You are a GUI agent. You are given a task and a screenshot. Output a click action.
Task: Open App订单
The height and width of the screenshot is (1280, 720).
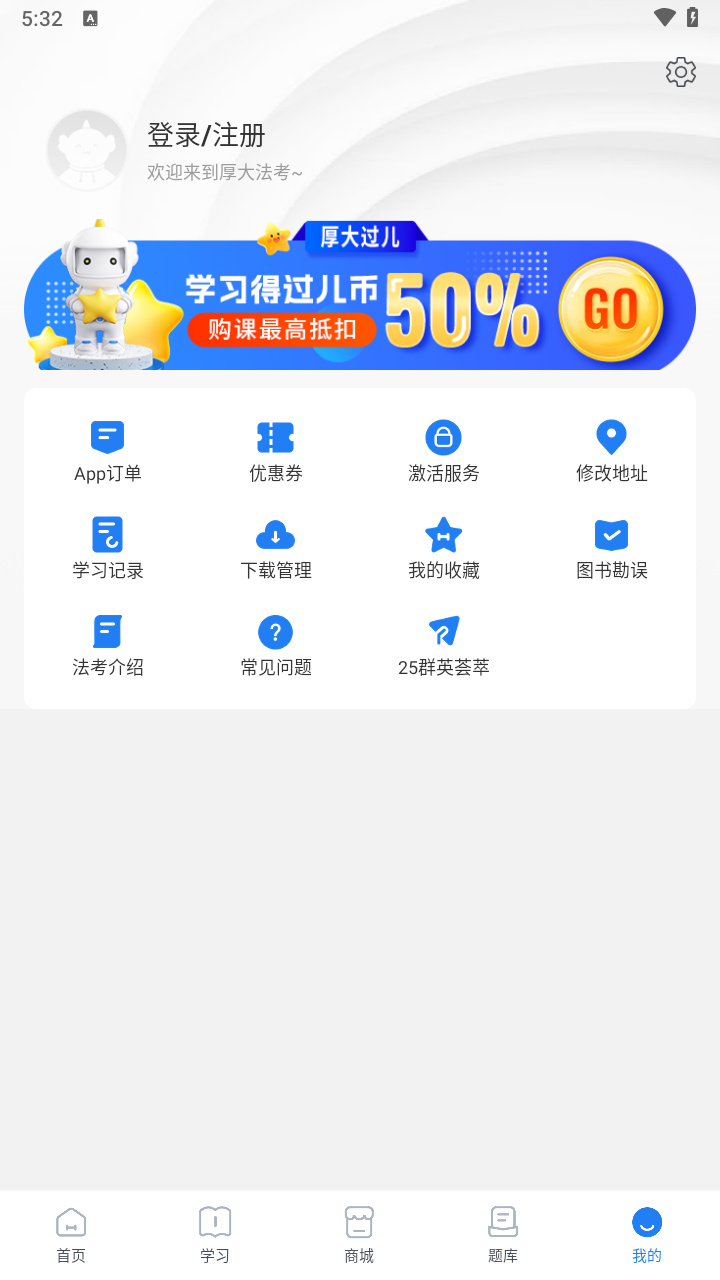coord(108,452)
